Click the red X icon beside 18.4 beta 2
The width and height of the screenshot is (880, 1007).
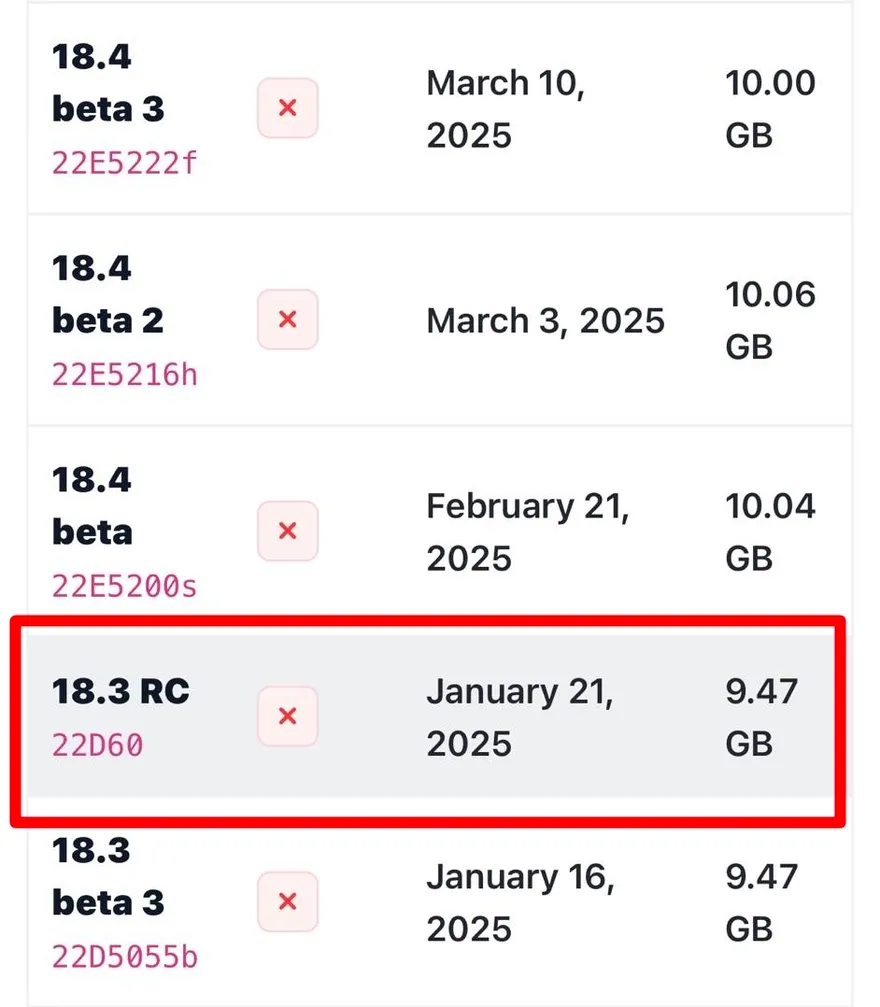[x=287, y=319]
